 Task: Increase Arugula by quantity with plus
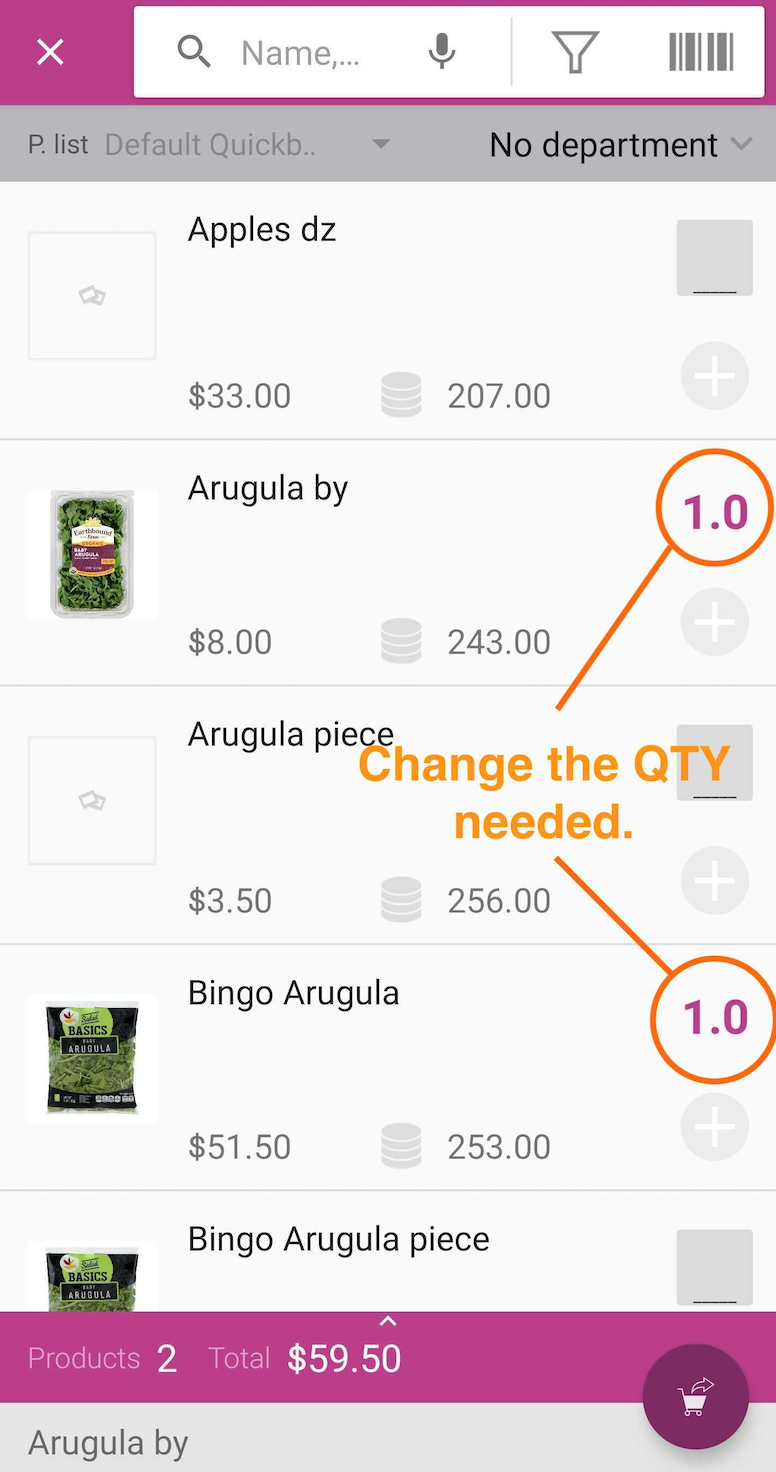pos(714,622)
